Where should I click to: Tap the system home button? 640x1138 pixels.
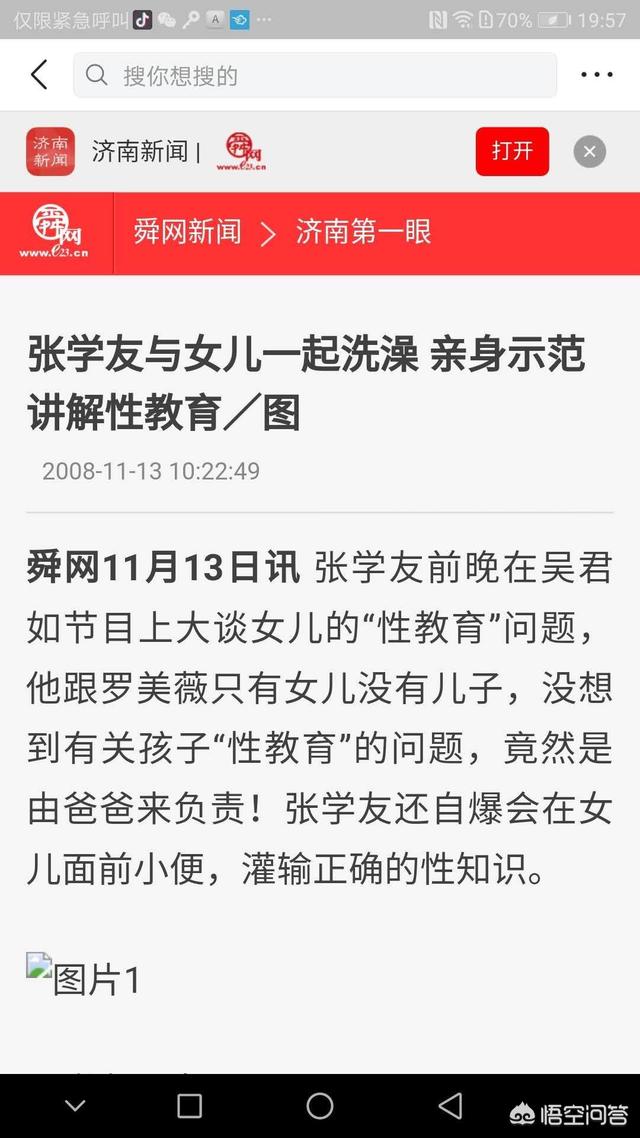[x=320, y=1105]
